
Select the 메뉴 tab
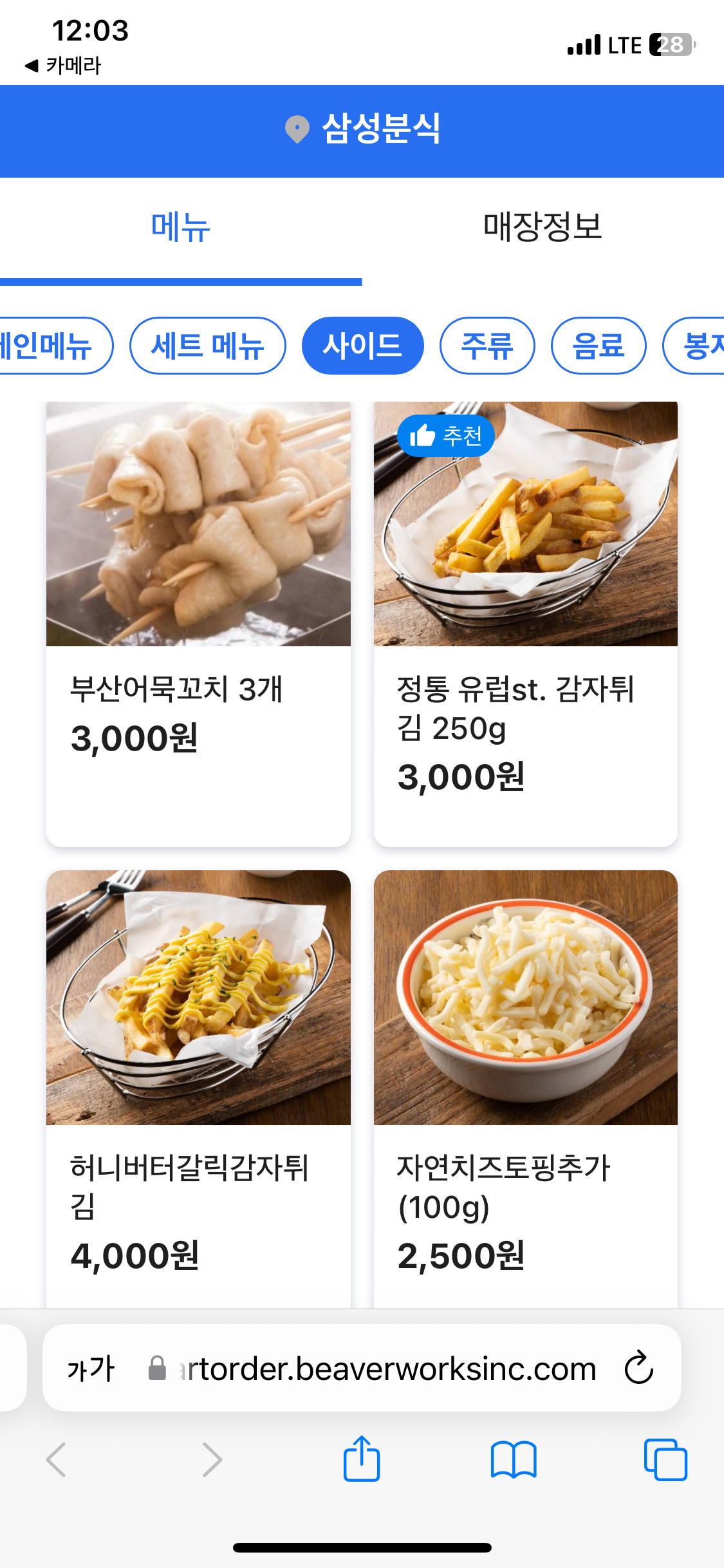[x=181, y=227]
